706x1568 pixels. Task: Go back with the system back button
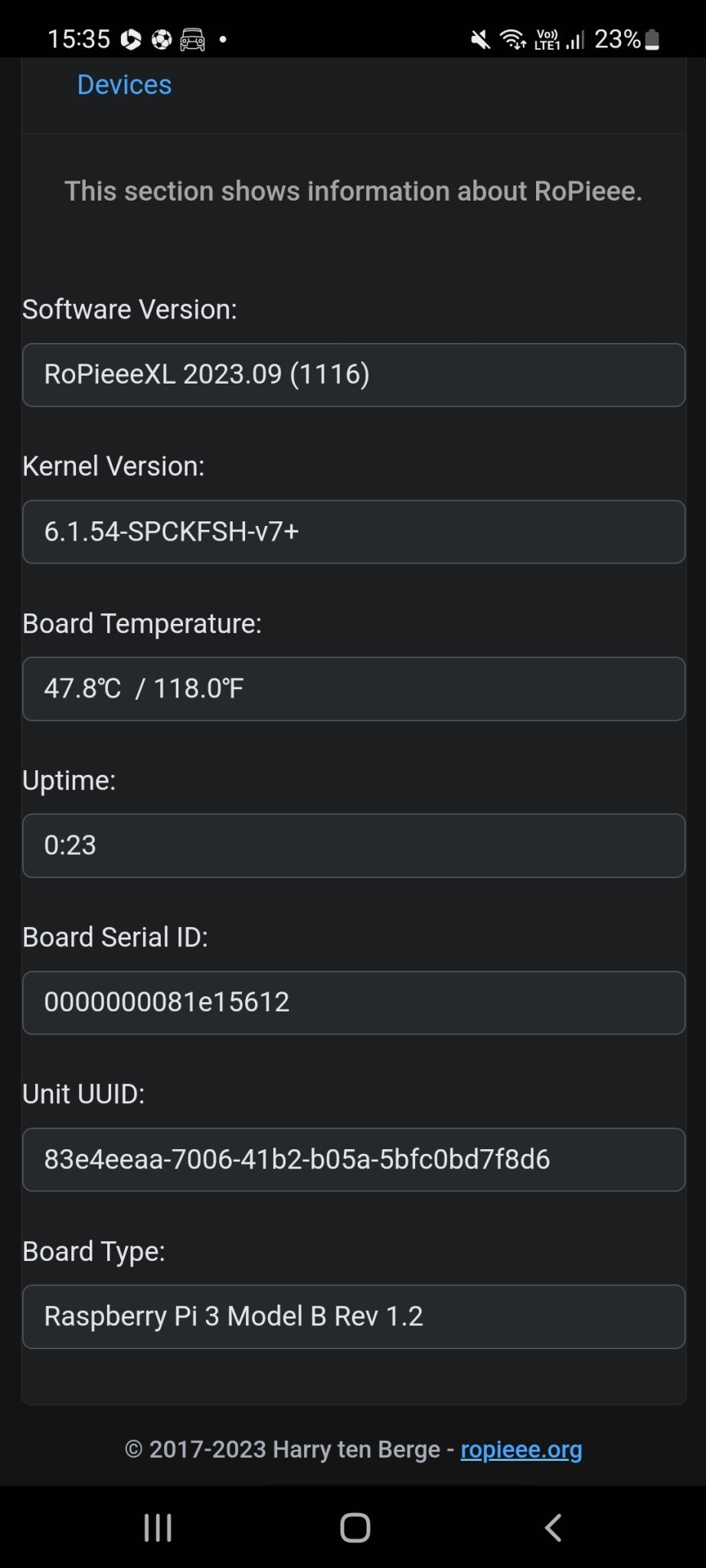pos(553,1527)
